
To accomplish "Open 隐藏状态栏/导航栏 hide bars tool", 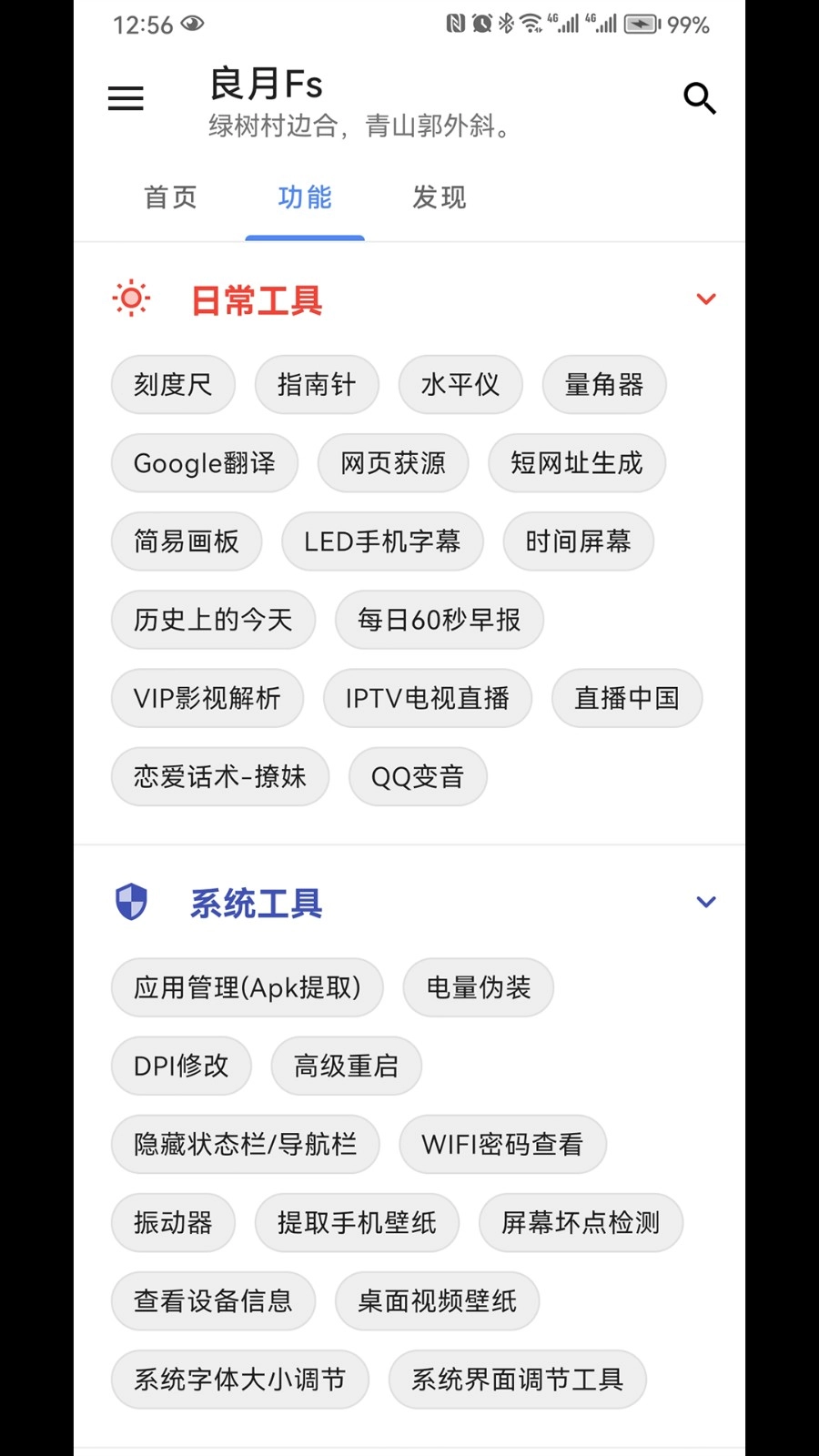I will click(x=245, y=1145).
